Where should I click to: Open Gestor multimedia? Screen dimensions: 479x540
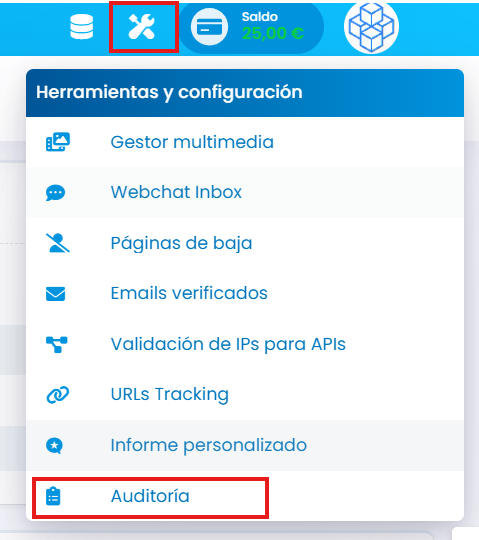tap(245, 142)
